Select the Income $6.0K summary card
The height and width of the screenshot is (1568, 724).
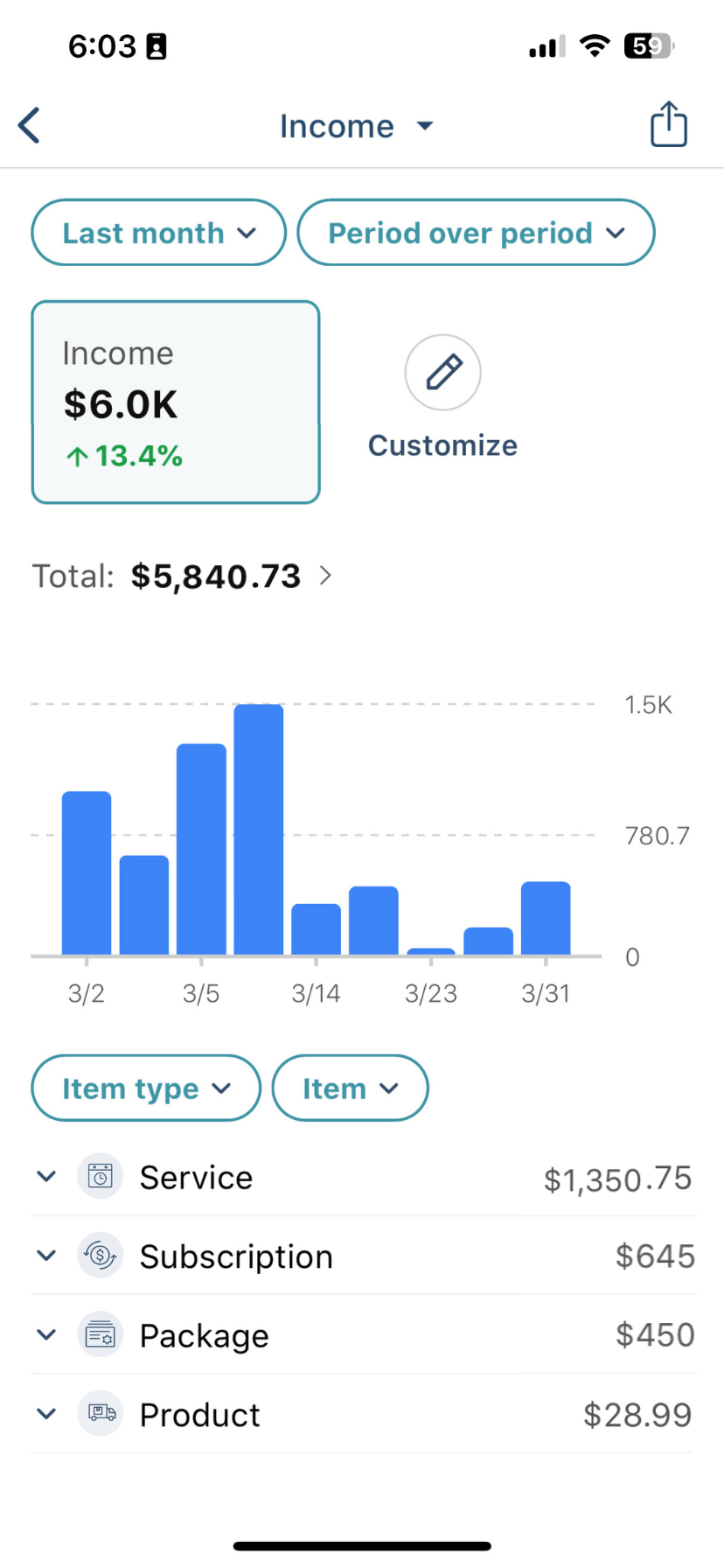[x=175, y=402]
